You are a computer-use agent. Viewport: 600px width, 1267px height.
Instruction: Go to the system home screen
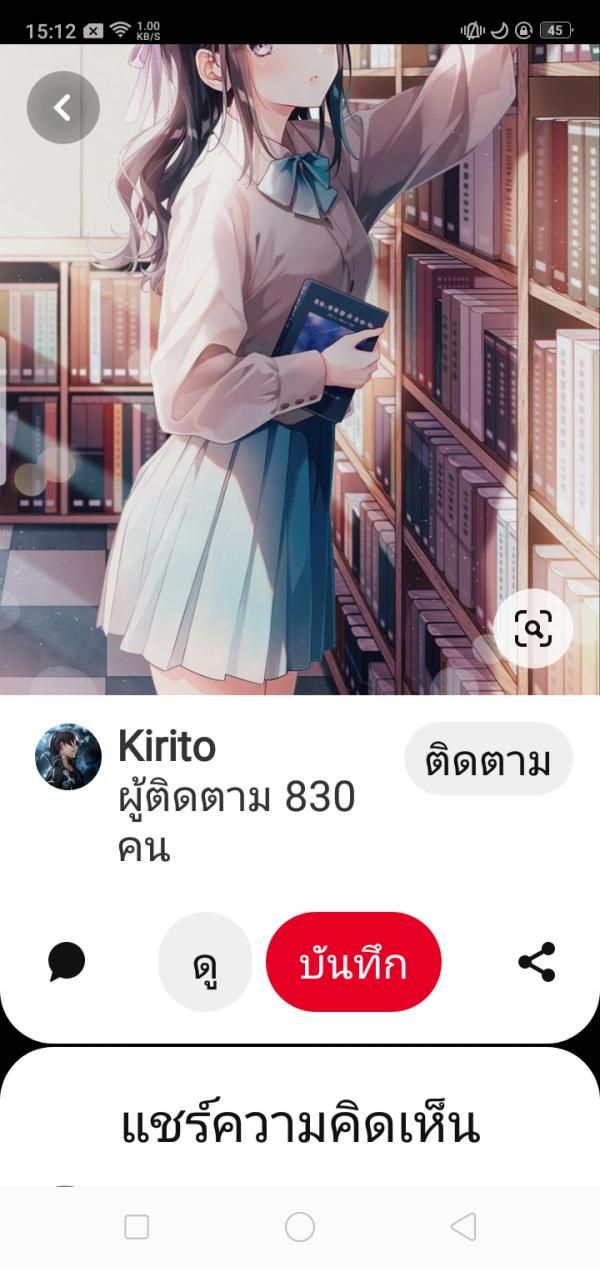pyautogui.click(x=299, y=1227)
